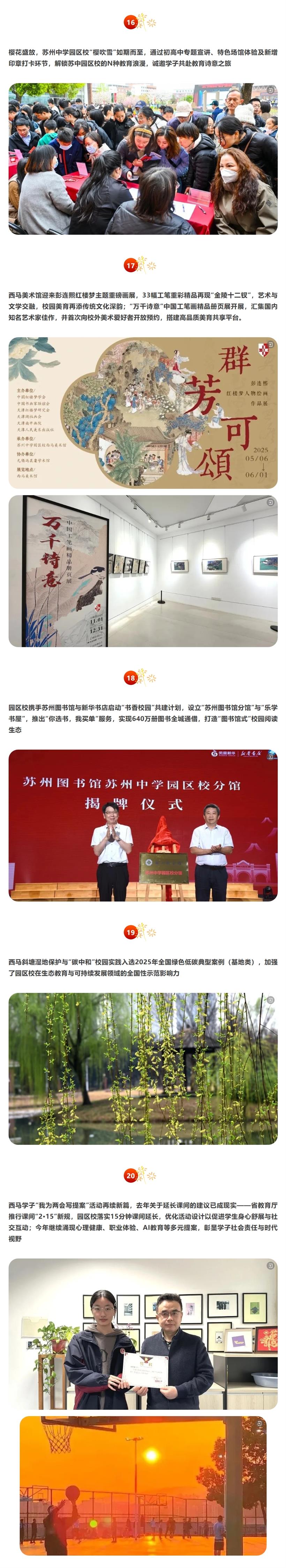This screenshot has width=286, height=1568.
Task: Tap the corner icon on gallery photo
Action: pos(271,503)
